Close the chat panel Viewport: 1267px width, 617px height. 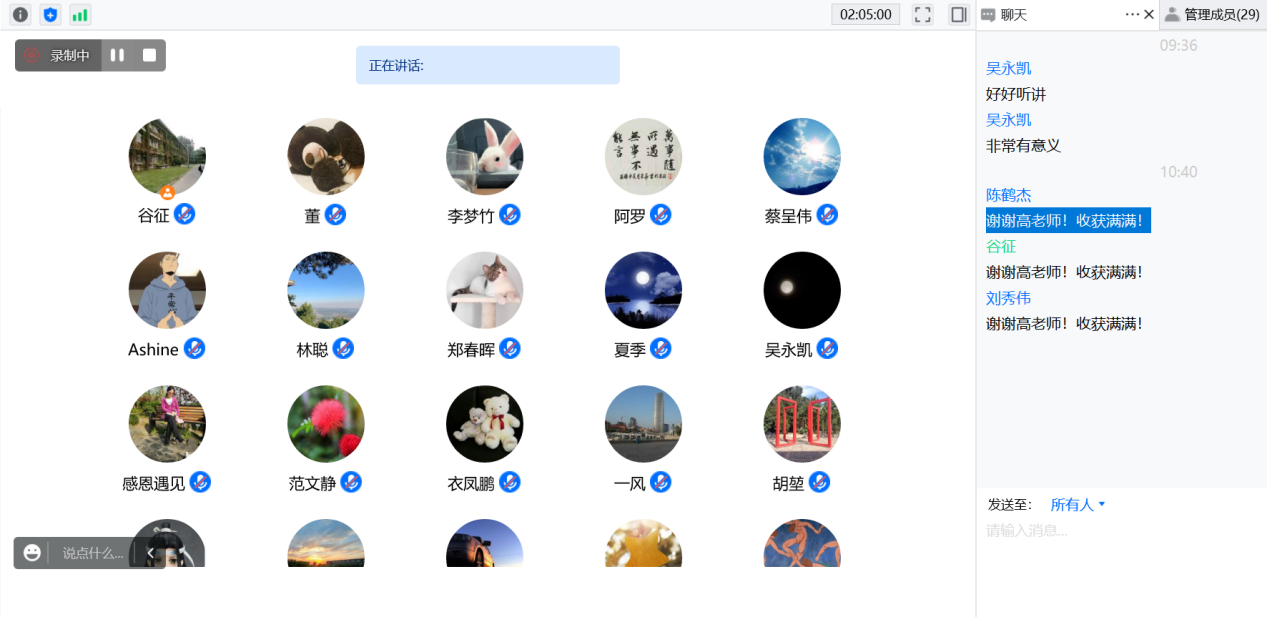pos(1149,14)
